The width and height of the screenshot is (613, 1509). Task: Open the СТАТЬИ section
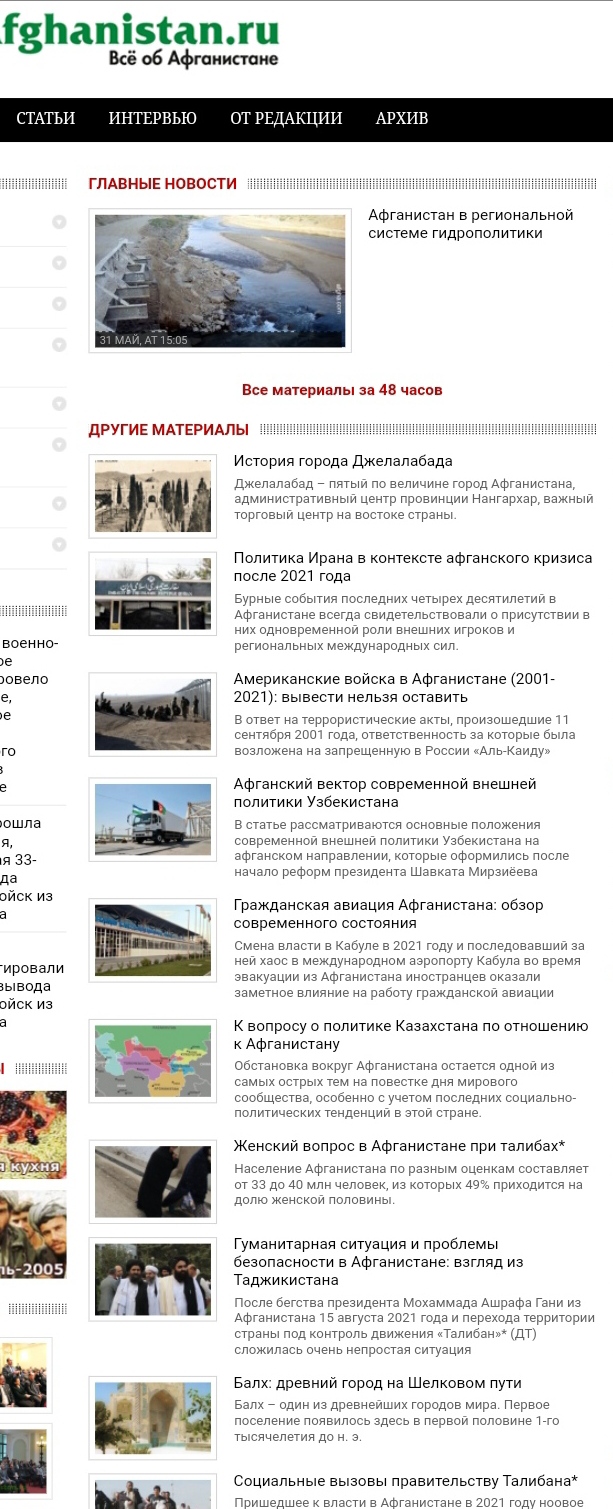tap(46, 118)
